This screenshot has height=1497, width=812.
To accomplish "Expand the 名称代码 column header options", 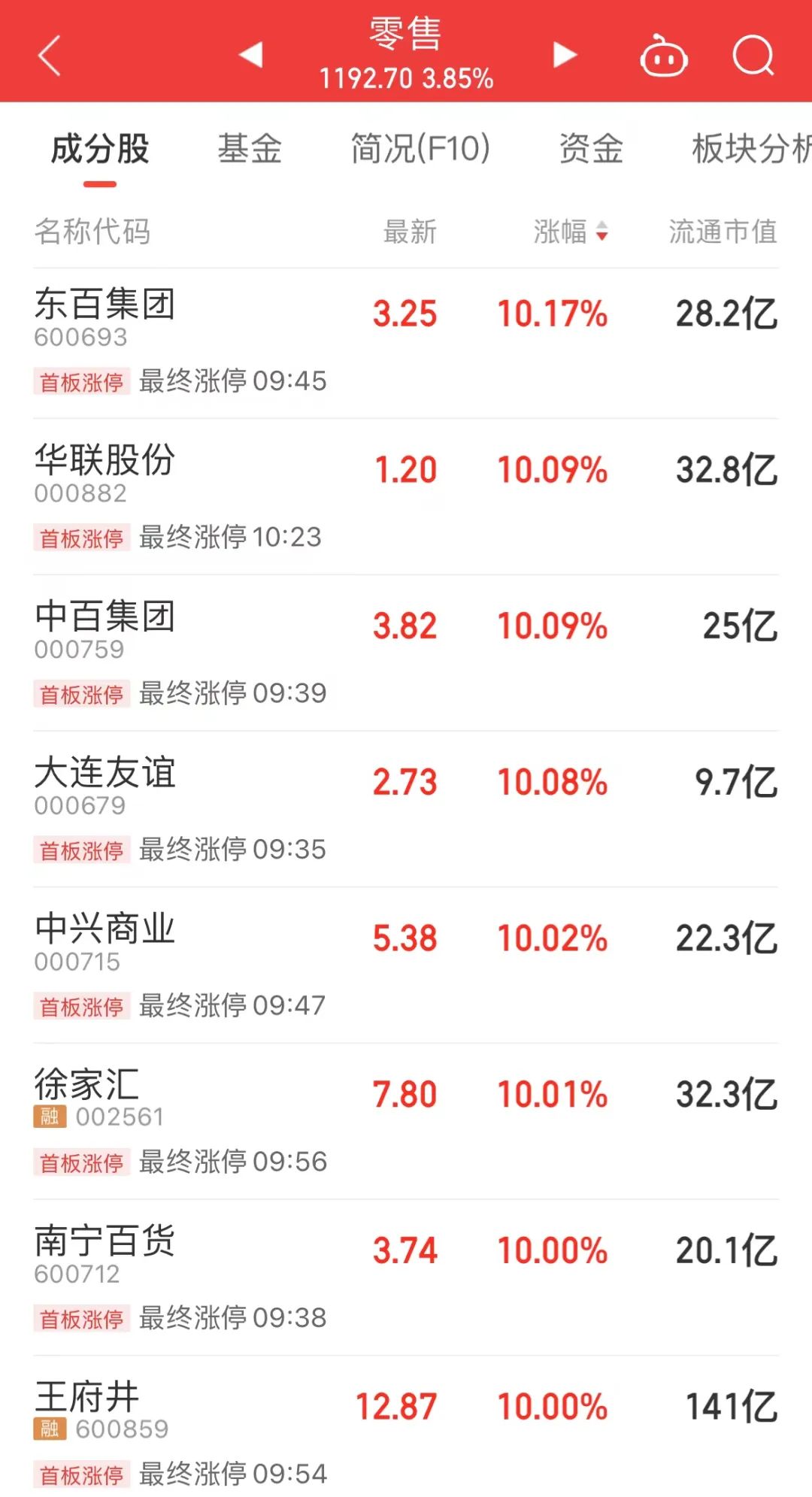I will [93, 233].
